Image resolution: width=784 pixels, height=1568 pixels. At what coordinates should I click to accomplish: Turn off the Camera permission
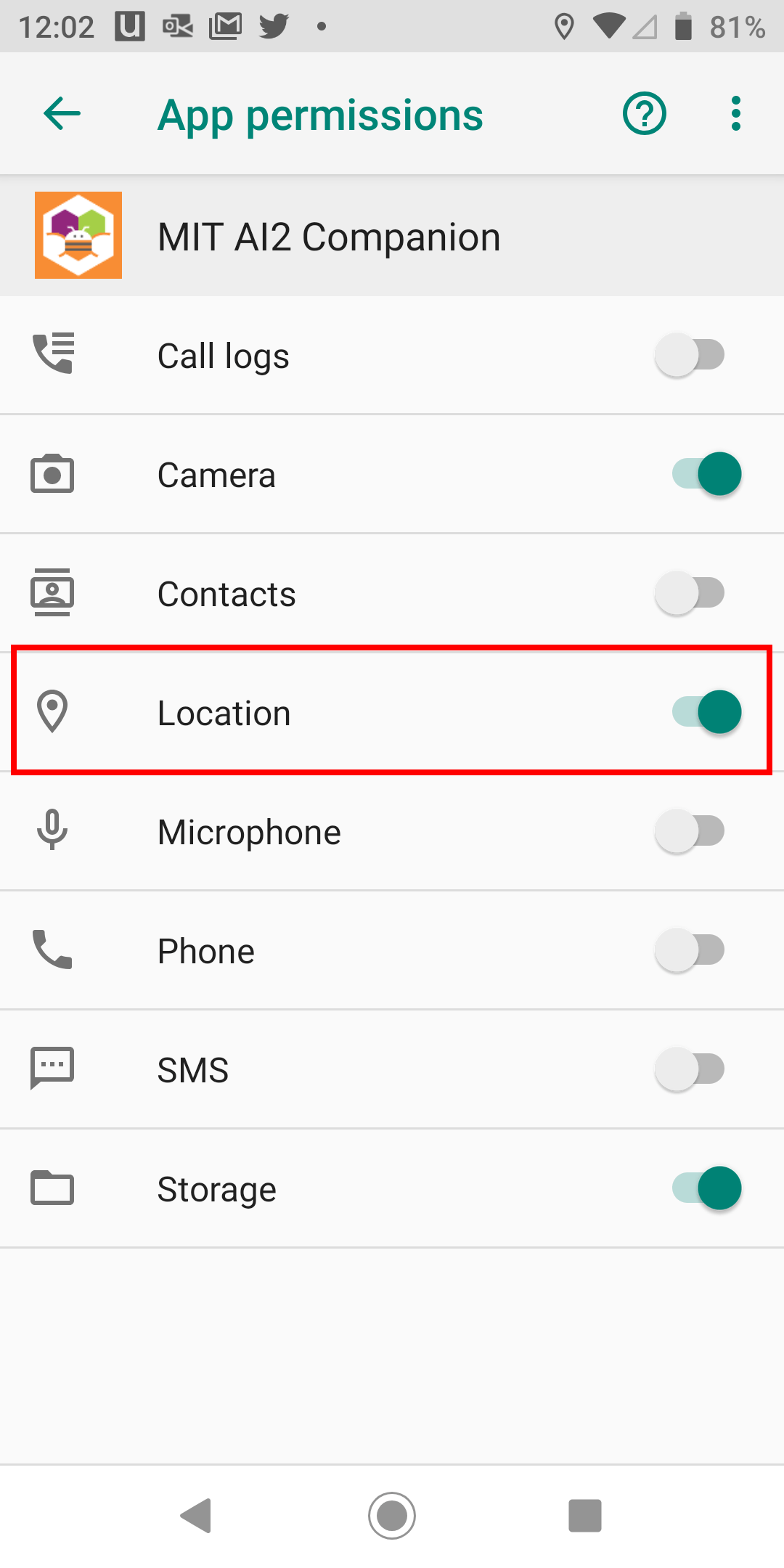click(706, 474)
